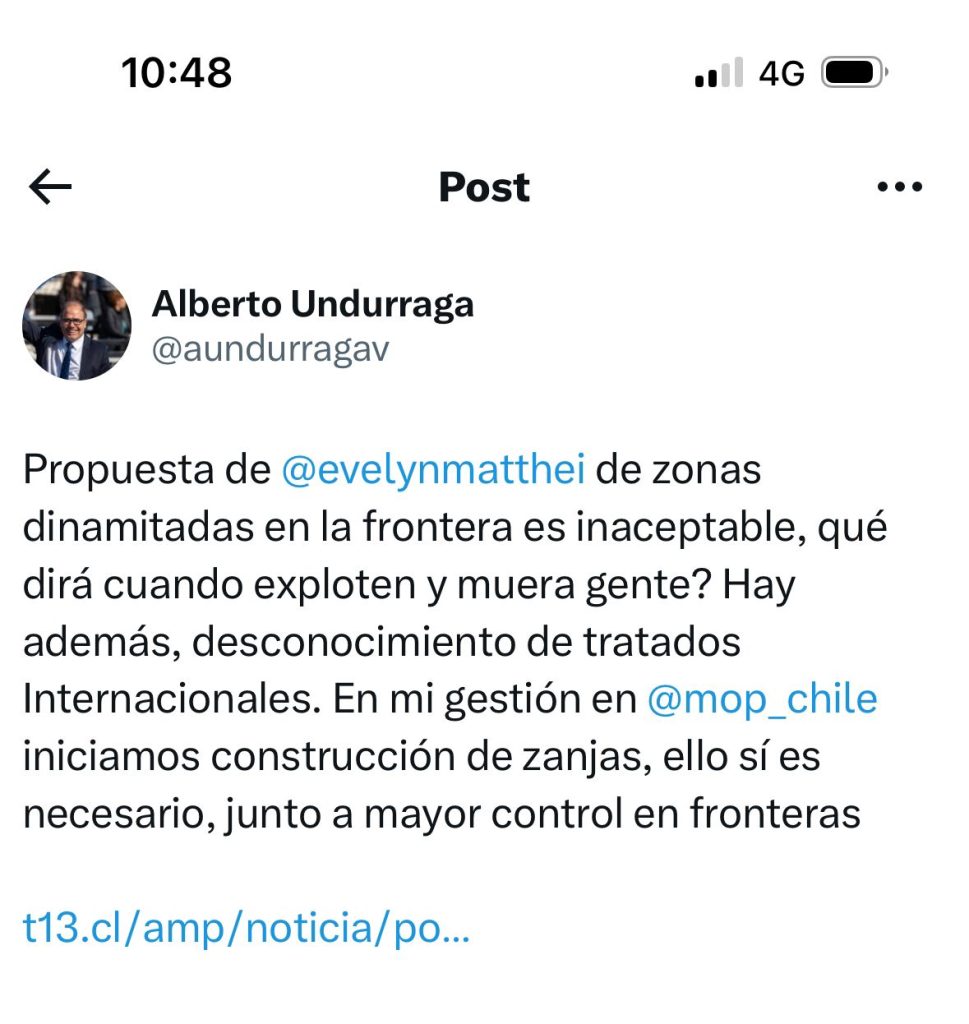
Task: Open Alberto Undurraga's profile picture
Action: (x=77, y=326)
